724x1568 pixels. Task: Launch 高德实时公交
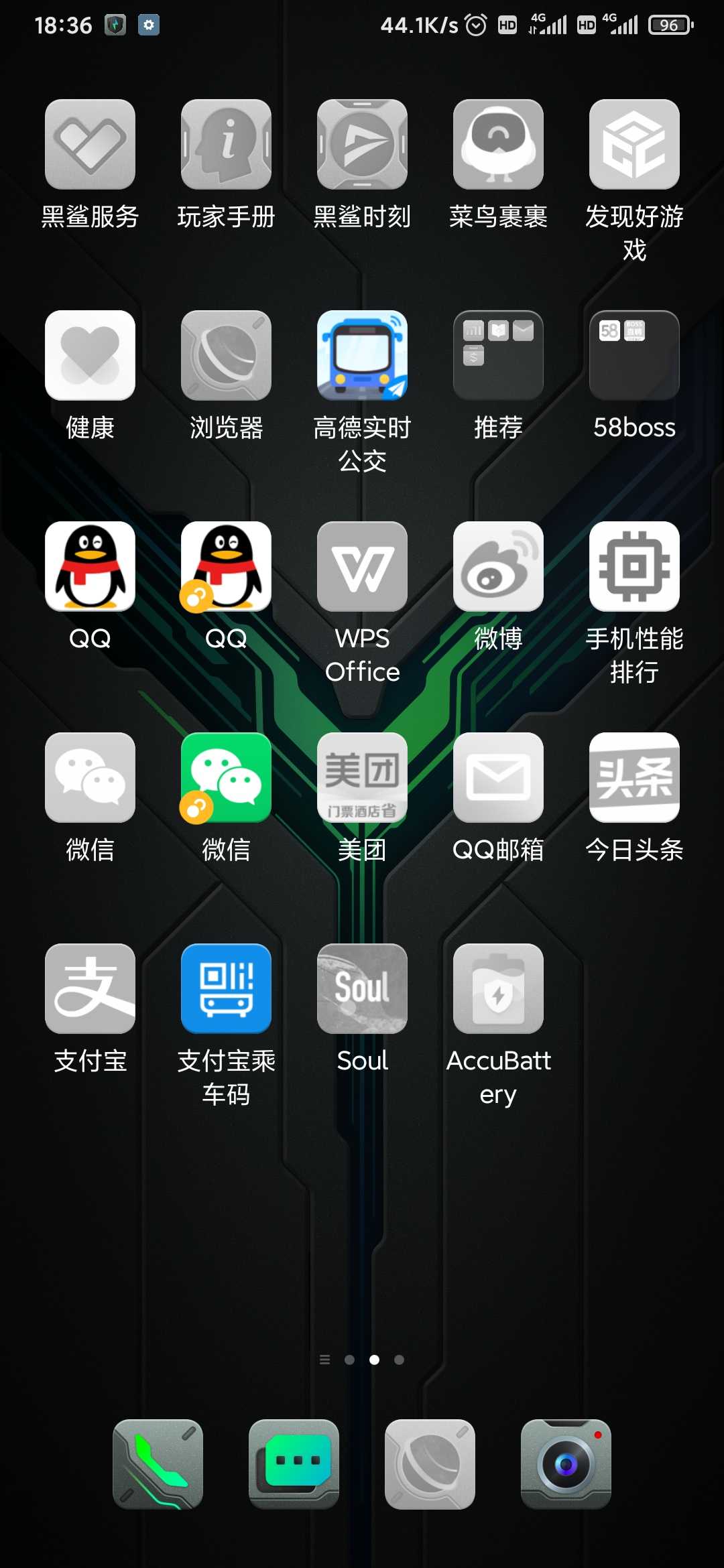pos(362,356)
